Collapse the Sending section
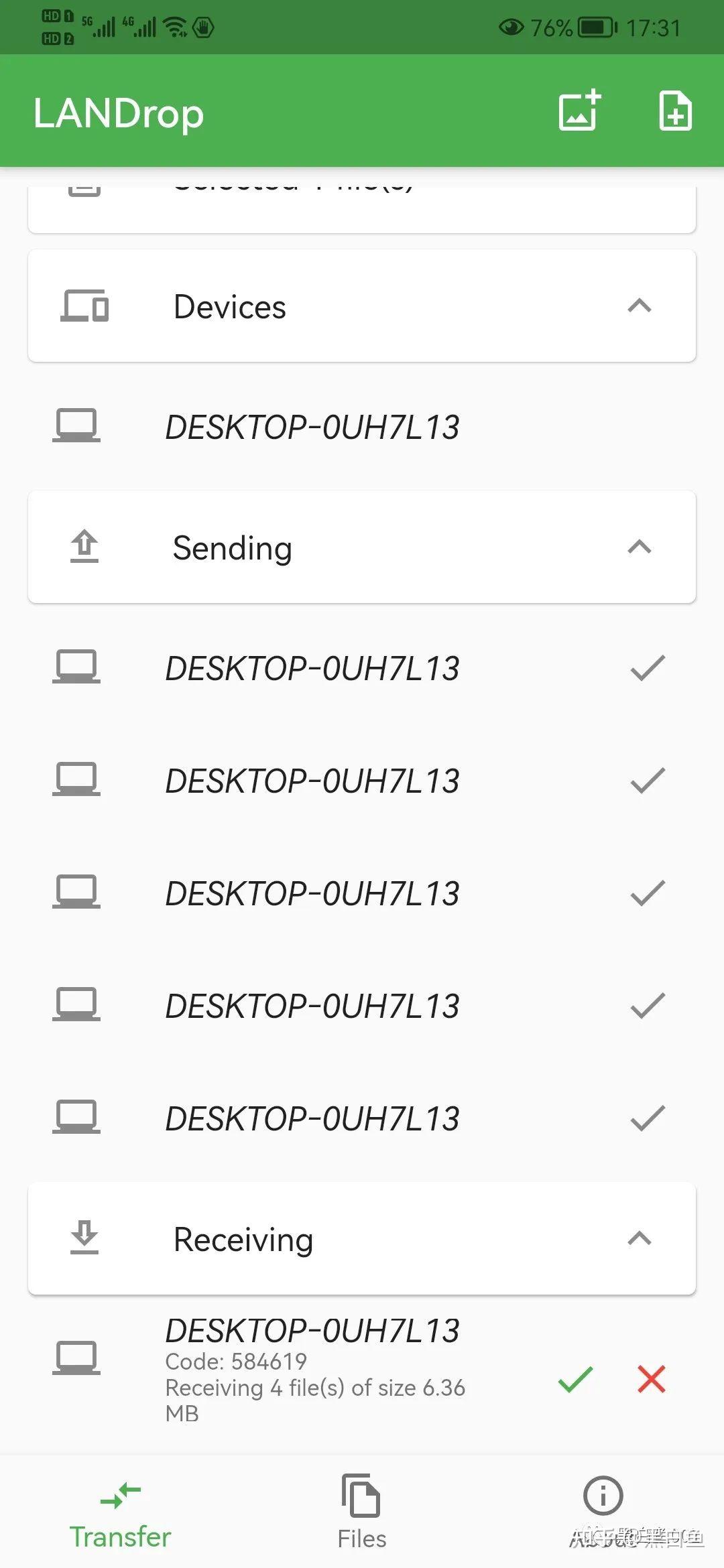The height and width of the screenshot is (1568, 724). pos(639,547)
